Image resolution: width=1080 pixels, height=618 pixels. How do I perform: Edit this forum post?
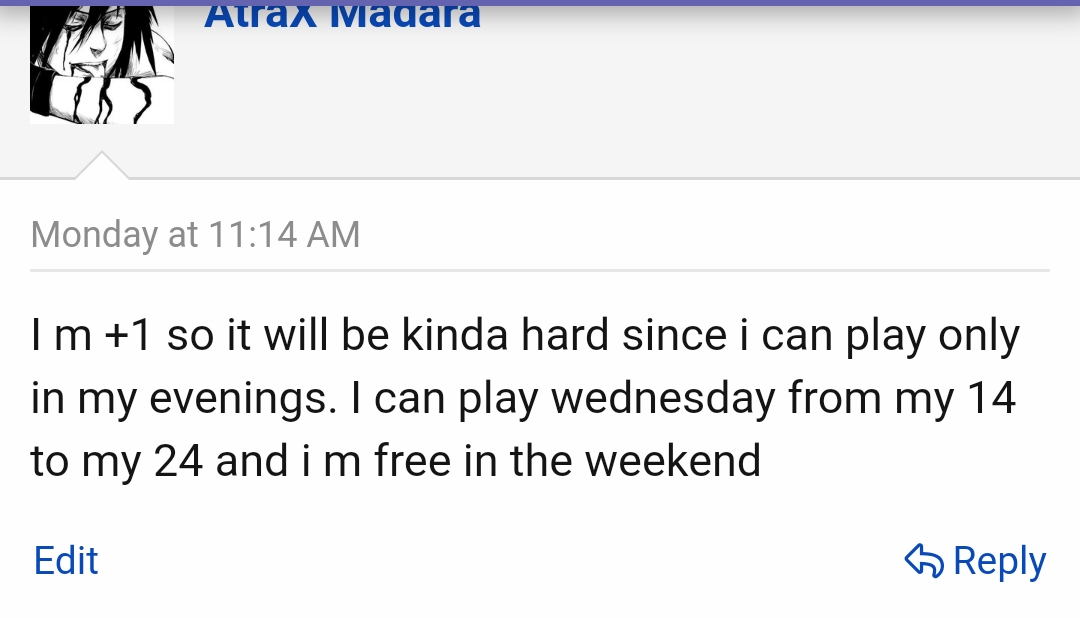click(x=66, y=561)
